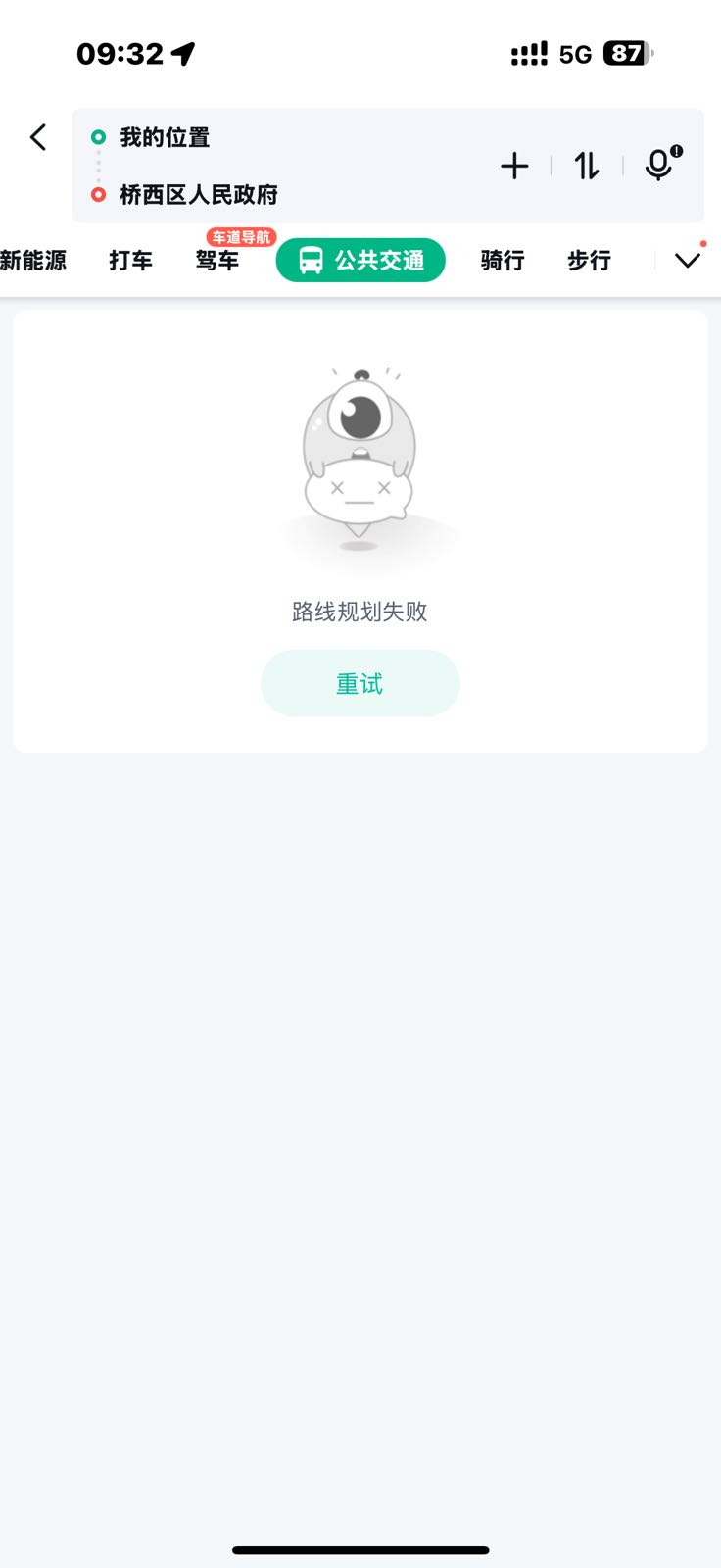
Task: Add a waypoint using the plus icon
Action: pyautogui.click(x=513, y=166)
